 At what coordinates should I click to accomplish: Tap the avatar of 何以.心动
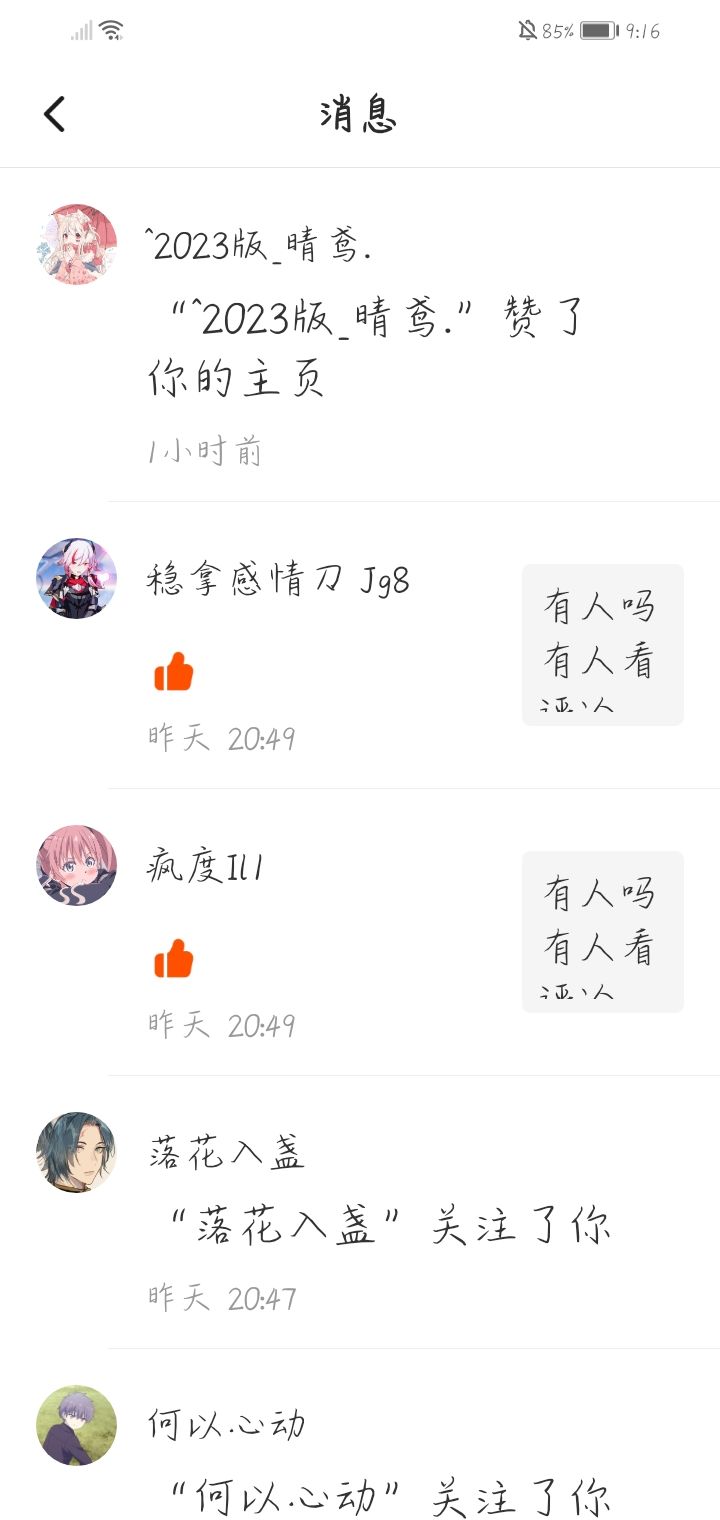click(77, 1425)
